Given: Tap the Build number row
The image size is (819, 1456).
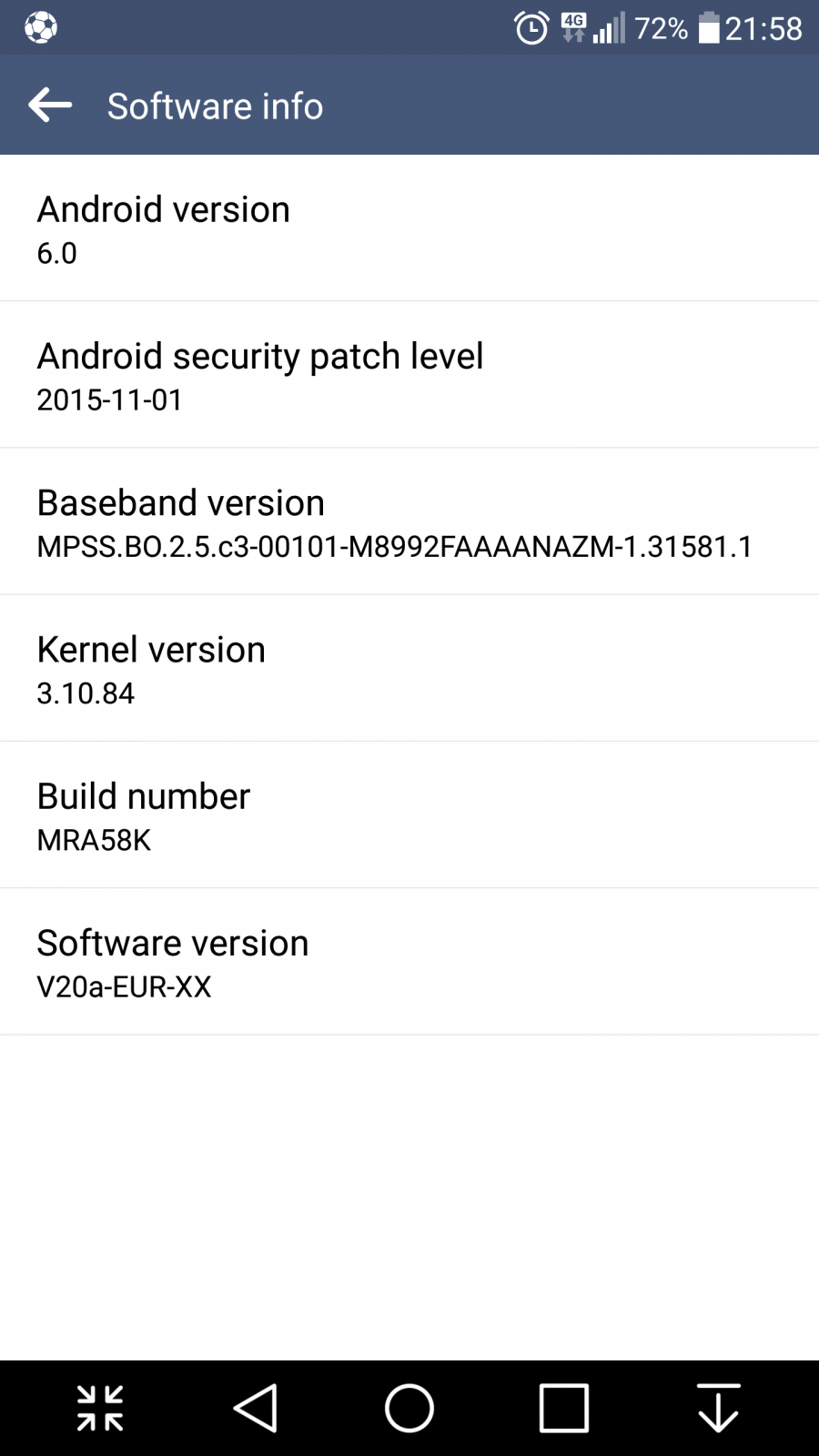Looking at the screenshot, I should 409,814.
